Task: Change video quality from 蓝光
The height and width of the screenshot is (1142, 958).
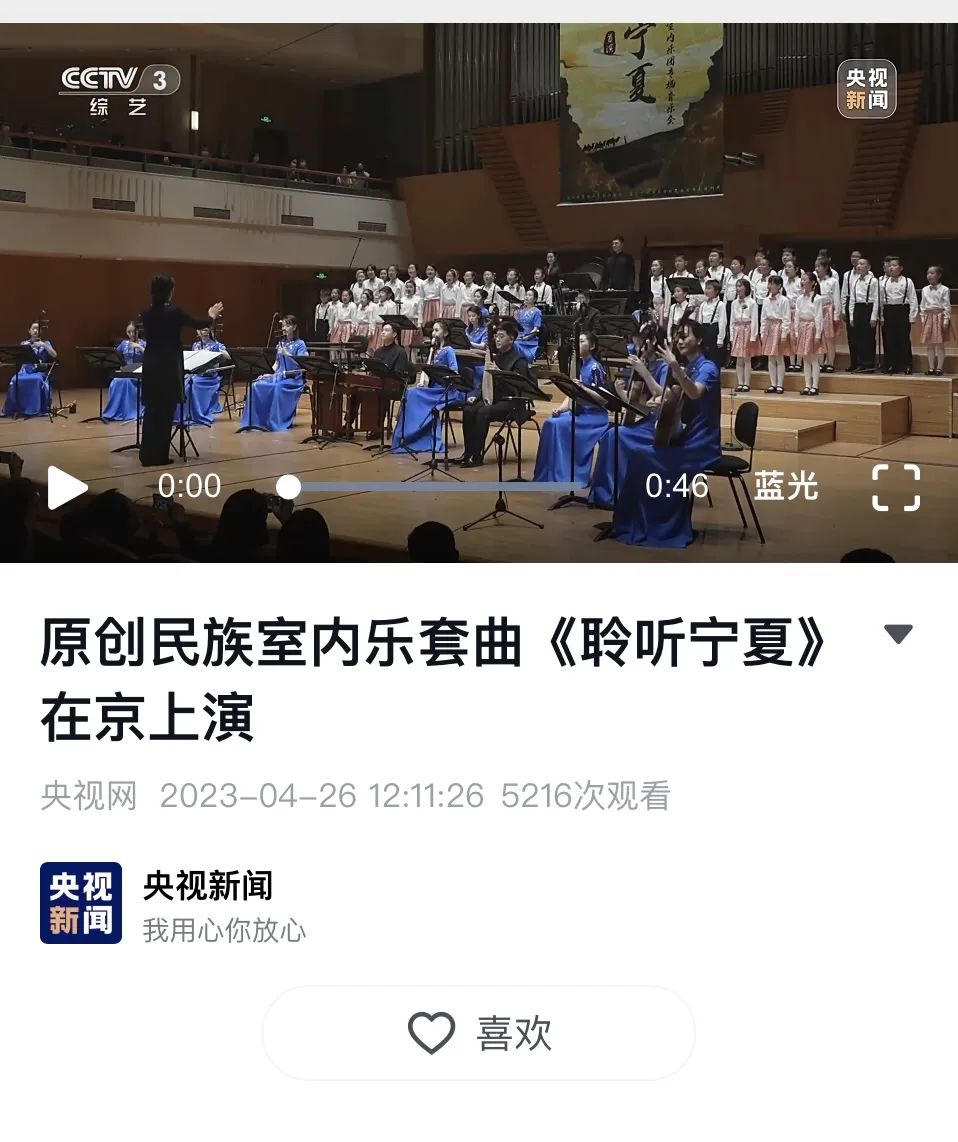Action: pyautogui.click(x=785, y=487)
